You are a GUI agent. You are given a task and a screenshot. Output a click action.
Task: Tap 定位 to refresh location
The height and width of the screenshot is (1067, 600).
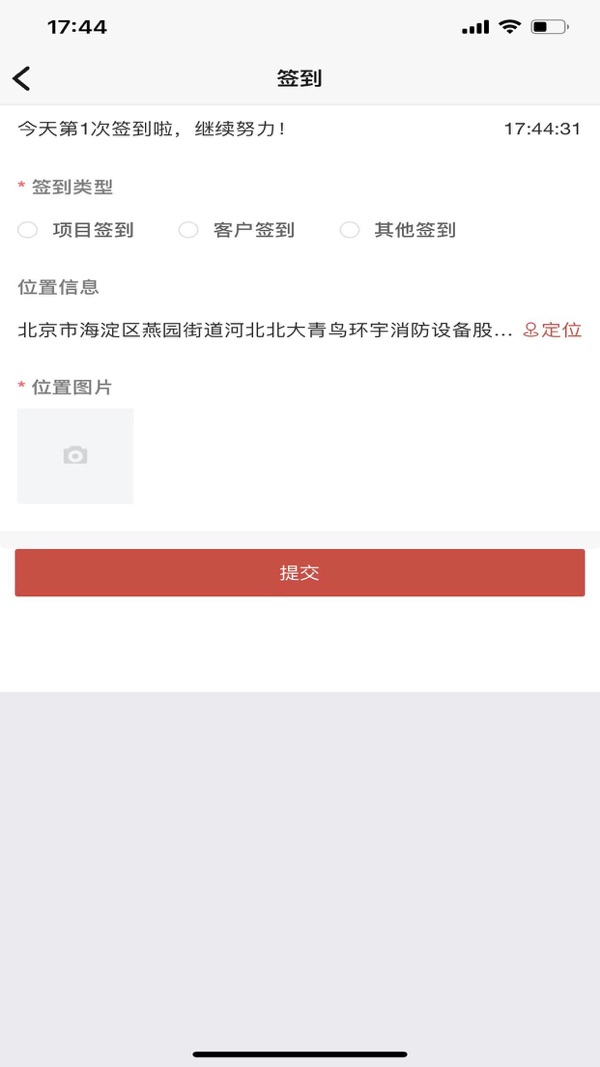coord(552,330)
